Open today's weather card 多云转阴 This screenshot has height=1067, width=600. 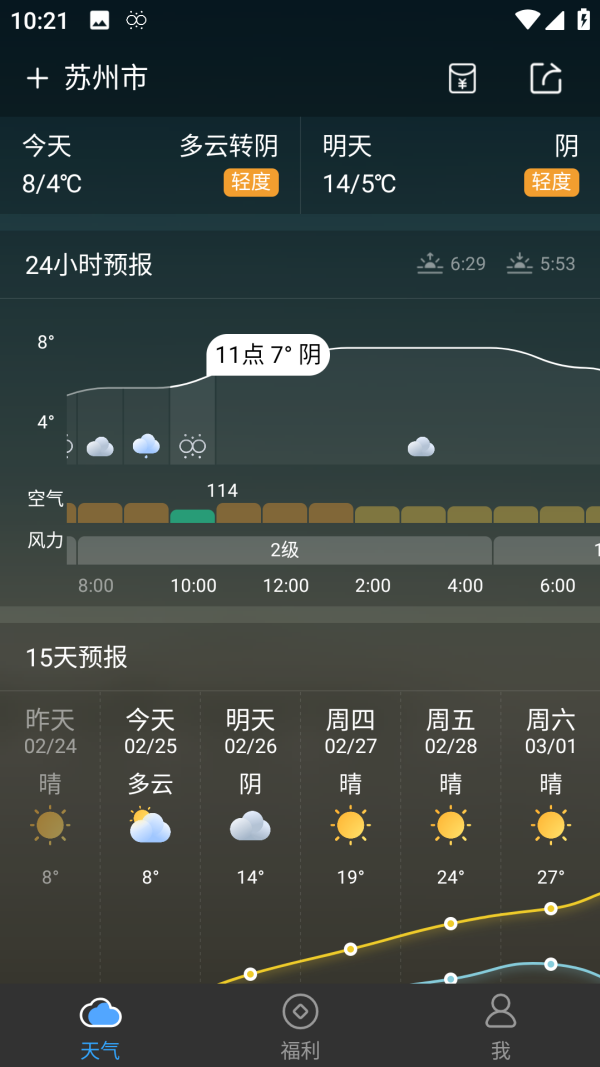[x=150, y=165]
